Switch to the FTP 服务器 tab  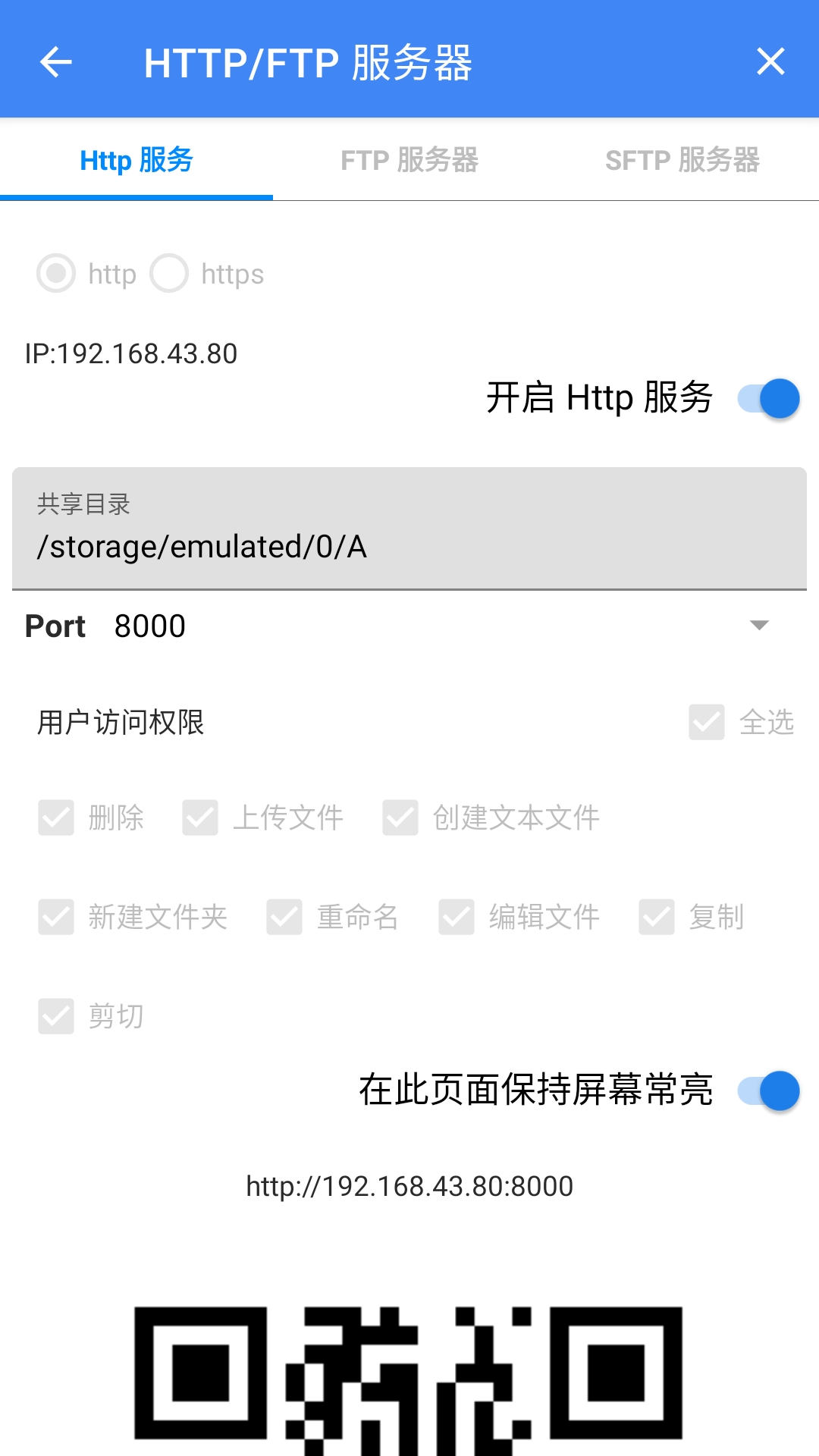tap(409, 160)
